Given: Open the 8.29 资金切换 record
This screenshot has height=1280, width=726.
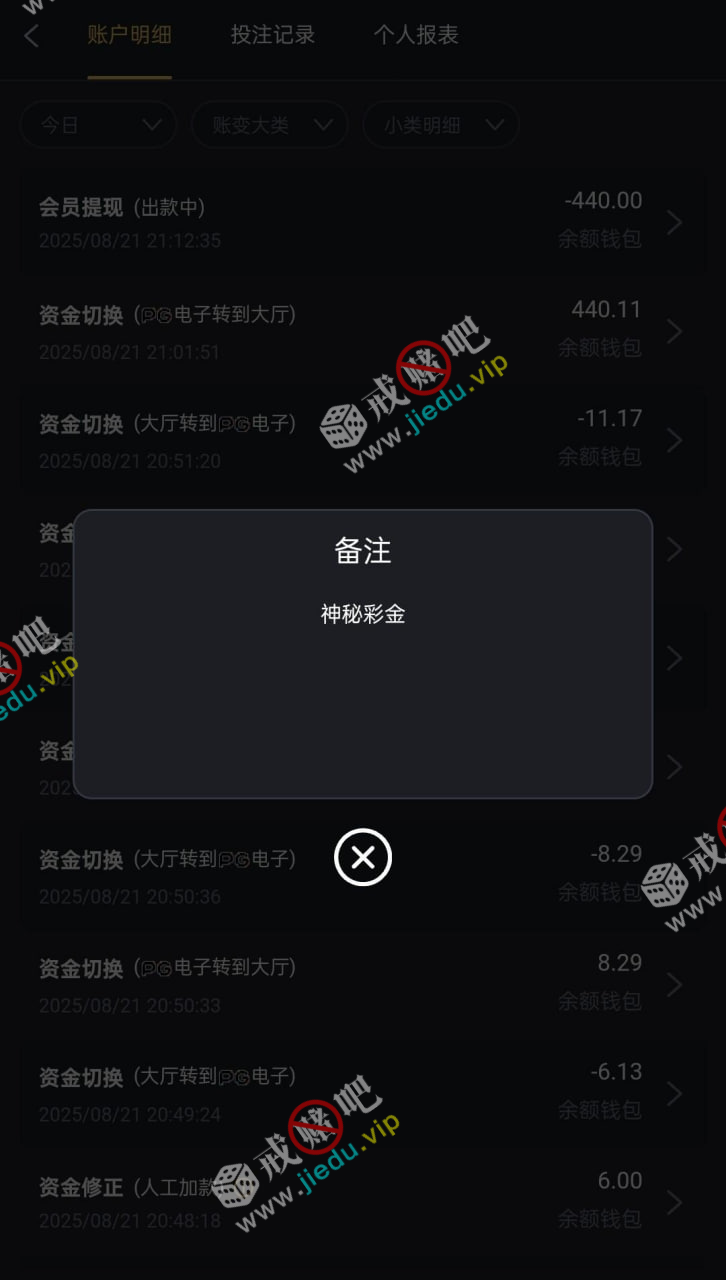Looking at the screenshot, I should pos(360,984).
